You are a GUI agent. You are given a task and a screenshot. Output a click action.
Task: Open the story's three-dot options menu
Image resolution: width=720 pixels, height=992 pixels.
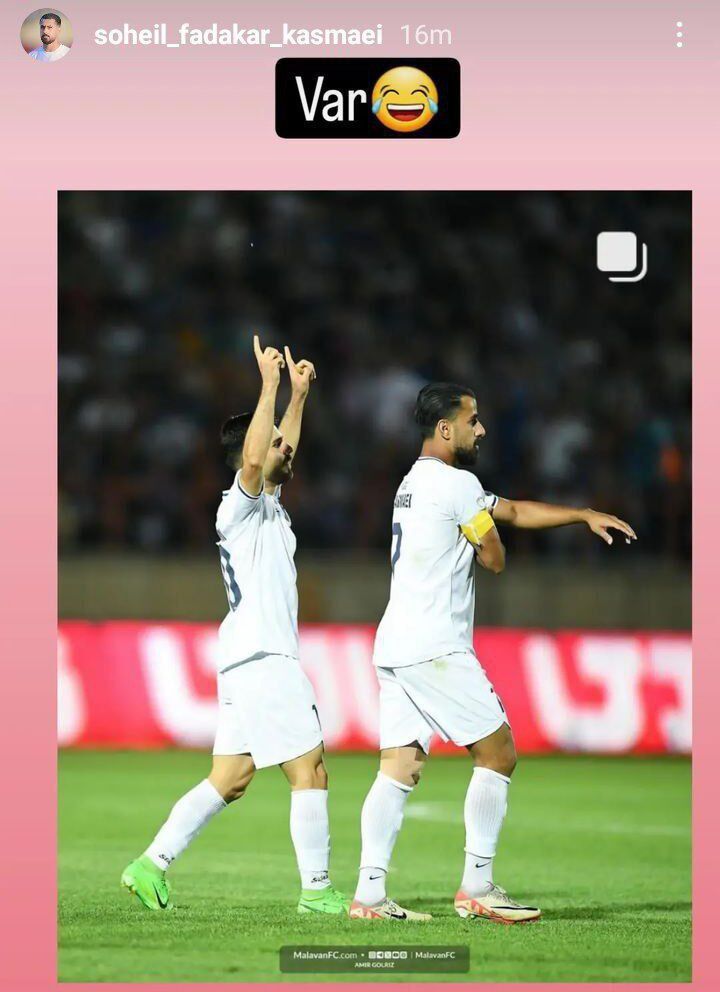[x=679, y=35]
